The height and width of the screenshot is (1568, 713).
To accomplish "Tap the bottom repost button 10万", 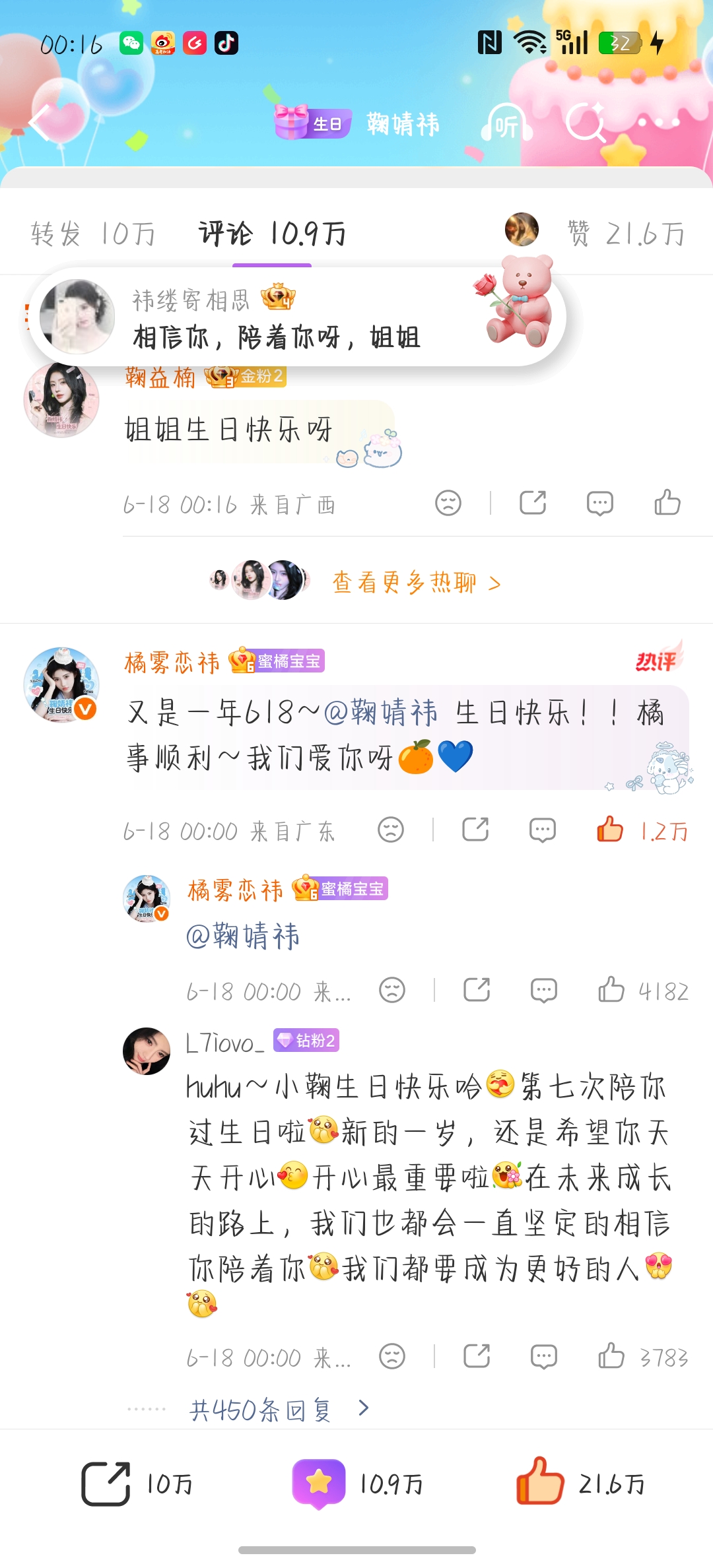I will point(137,1484).
